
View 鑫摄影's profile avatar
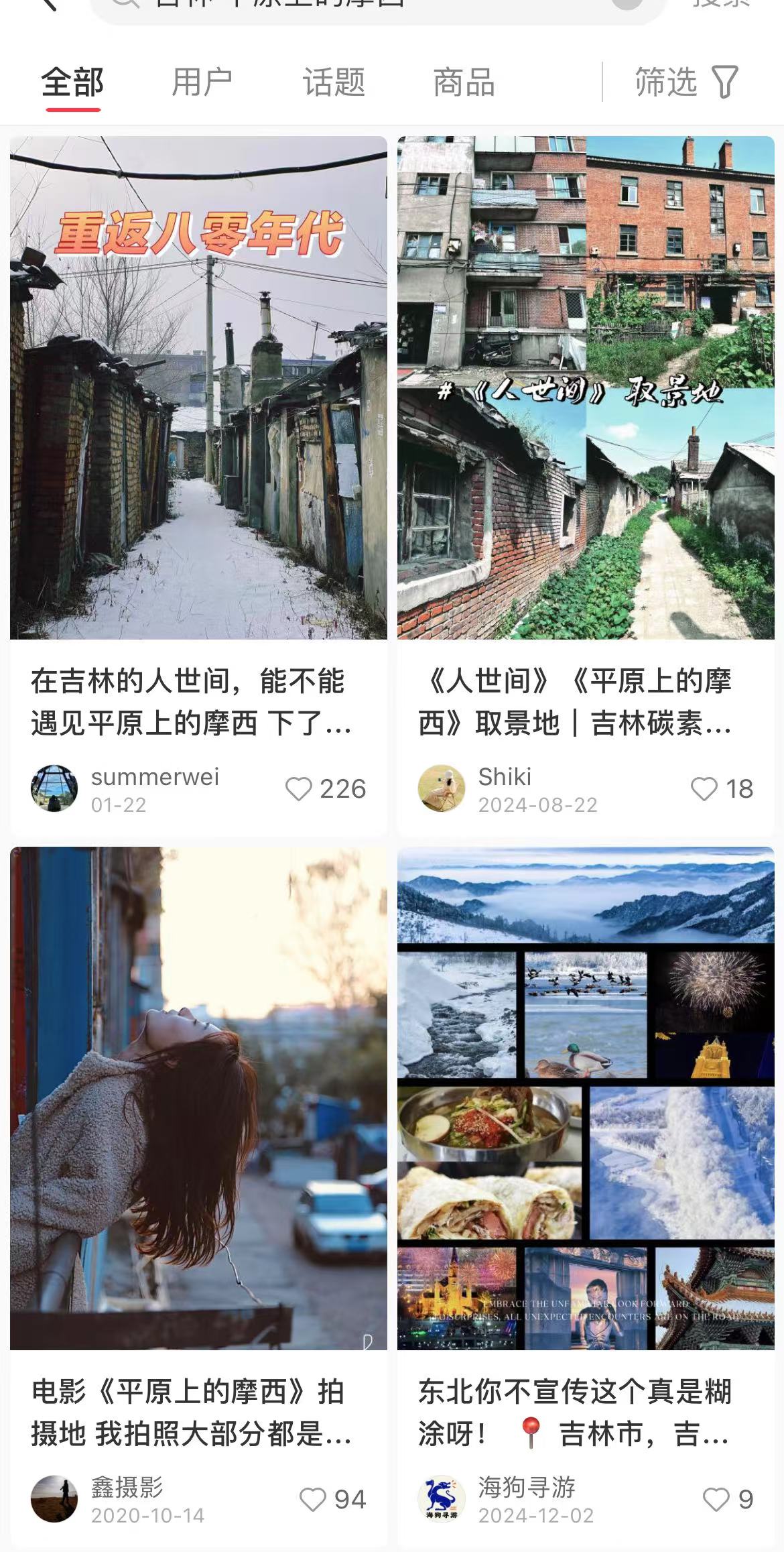[54, 1499]
